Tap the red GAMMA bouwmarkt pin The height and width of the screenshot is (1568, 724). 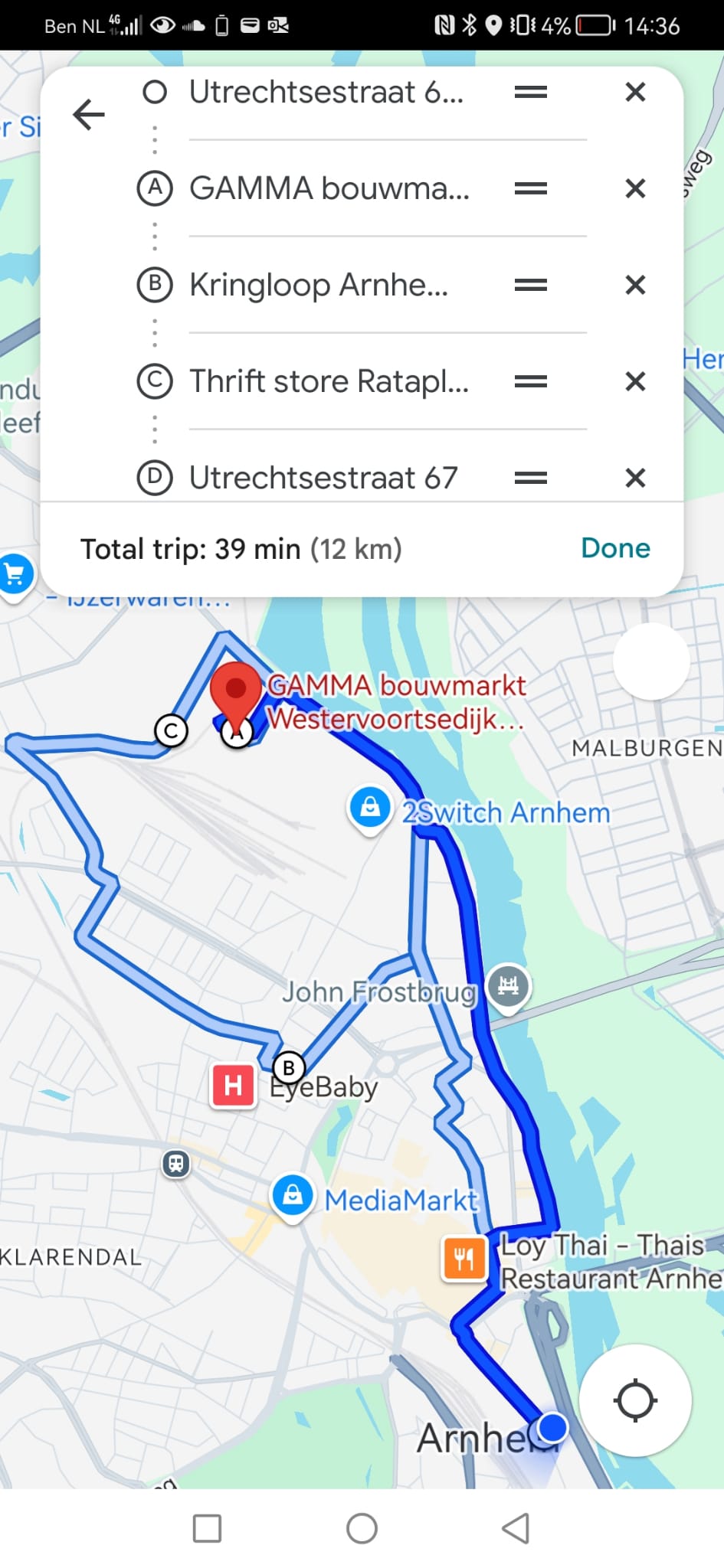(x=236, y=691)
